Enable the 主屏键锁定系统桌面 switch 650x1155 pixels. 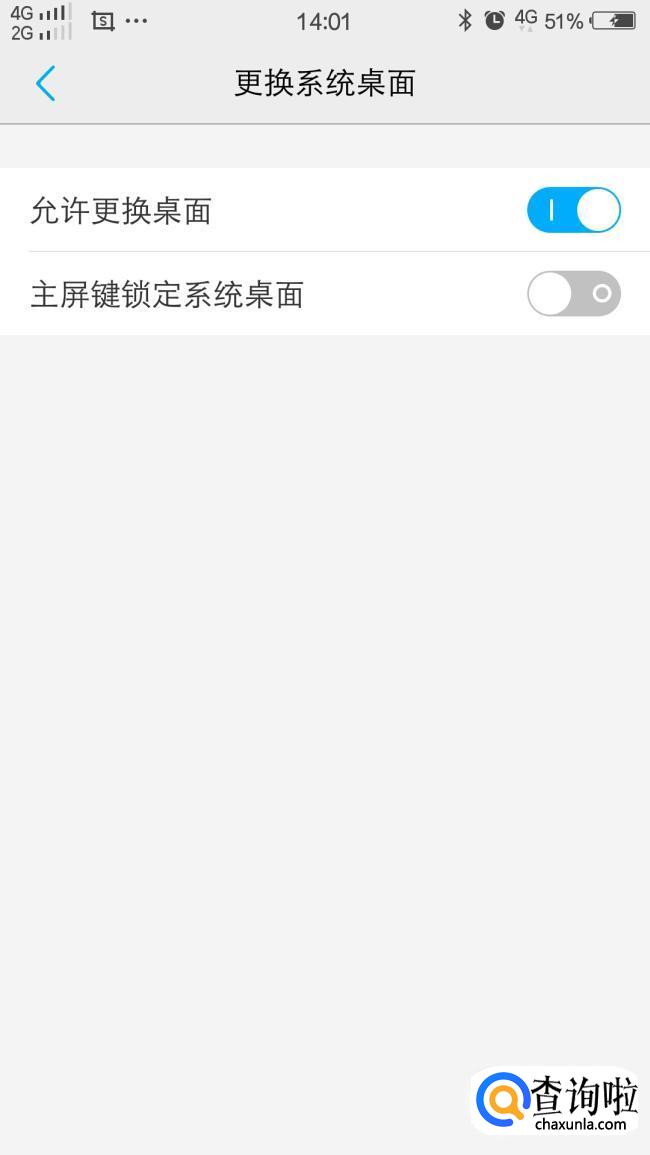point(573,294)
